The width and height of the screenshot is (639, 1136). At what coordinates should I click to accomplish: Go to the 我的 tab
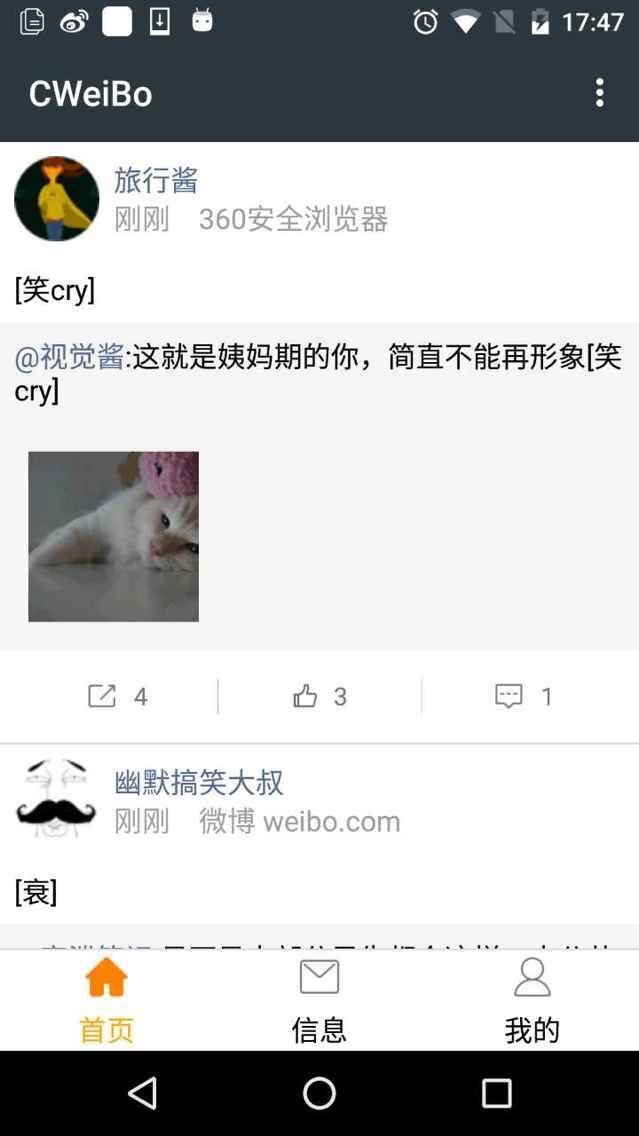pyautogui.click(x=532, y=1001)
